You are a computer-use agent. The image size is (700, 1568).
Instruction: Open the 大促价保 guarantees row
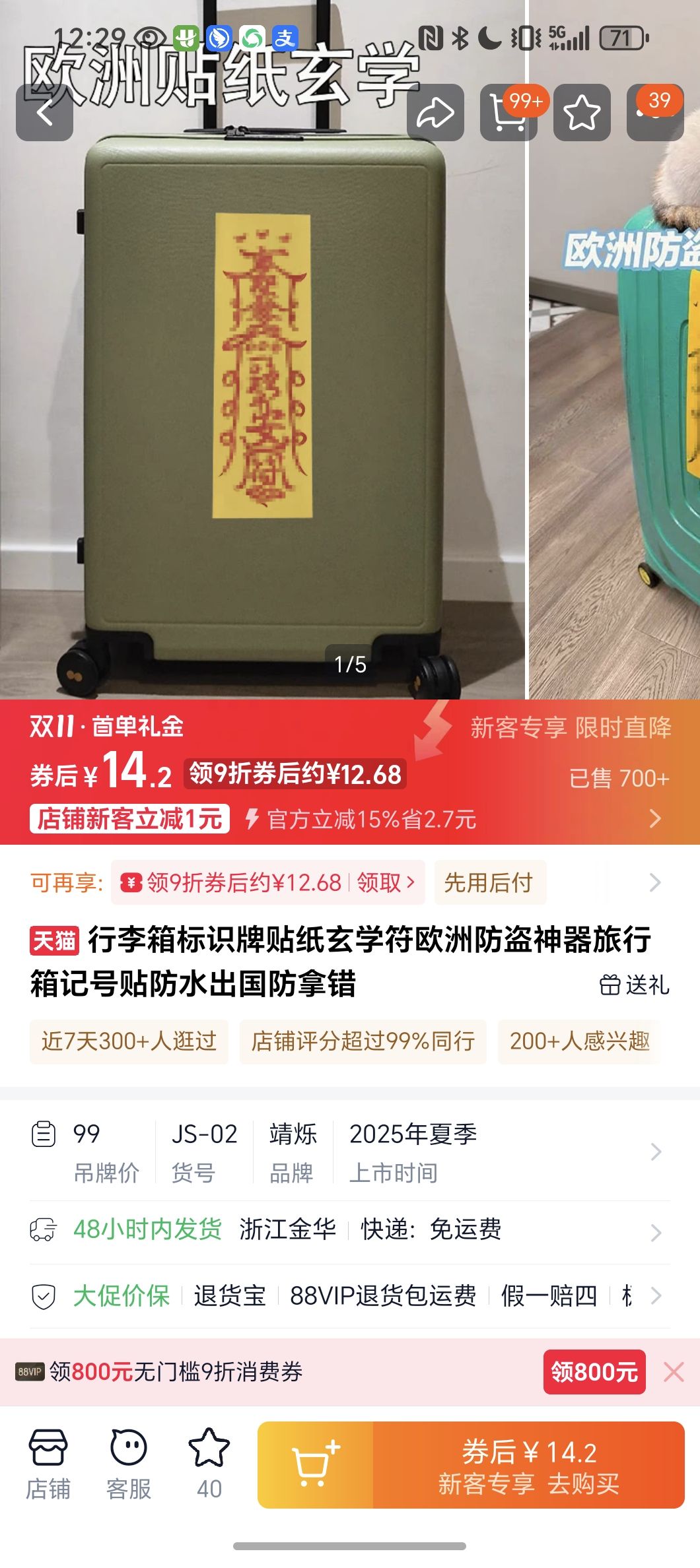(350, 1295)
